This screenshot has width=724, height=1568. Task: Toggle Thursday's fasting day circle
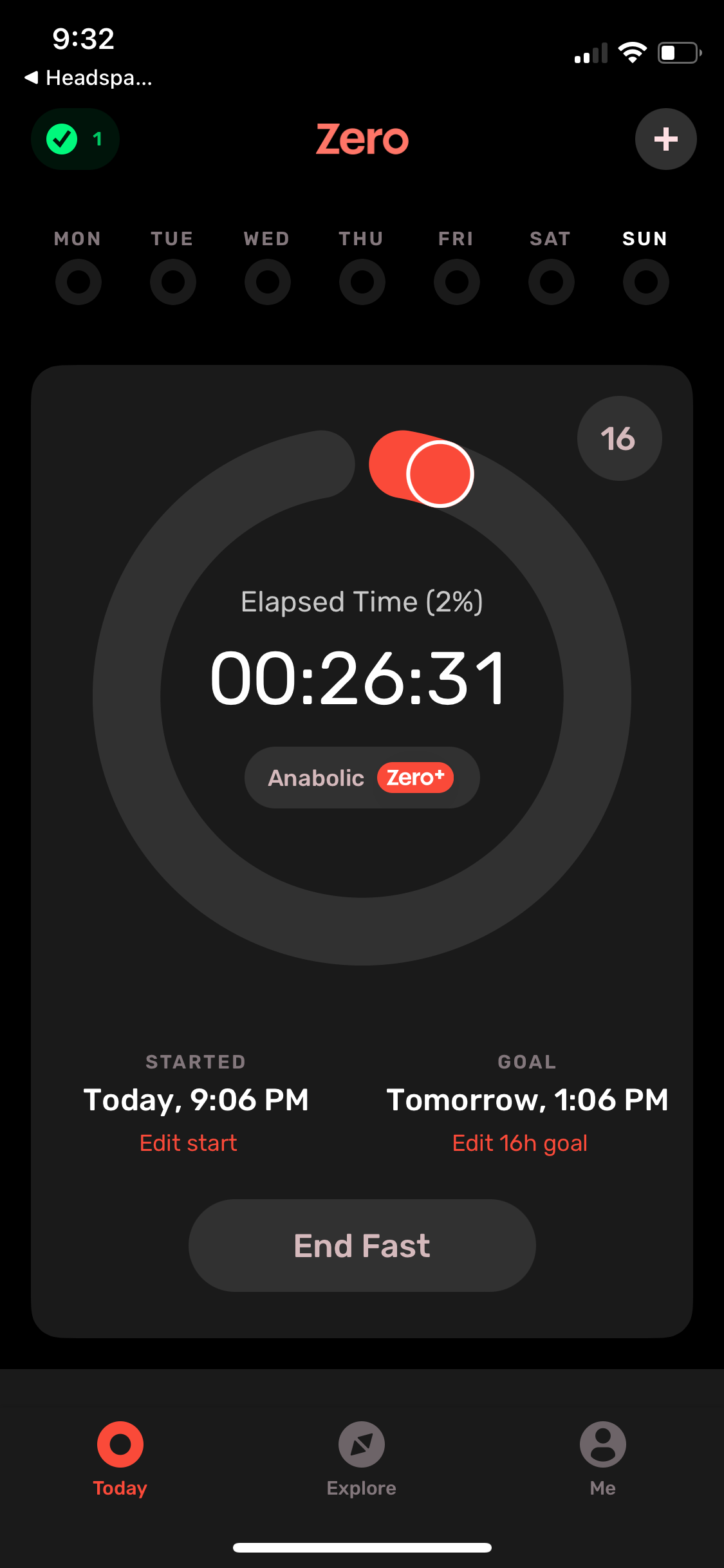click(362, 282)
